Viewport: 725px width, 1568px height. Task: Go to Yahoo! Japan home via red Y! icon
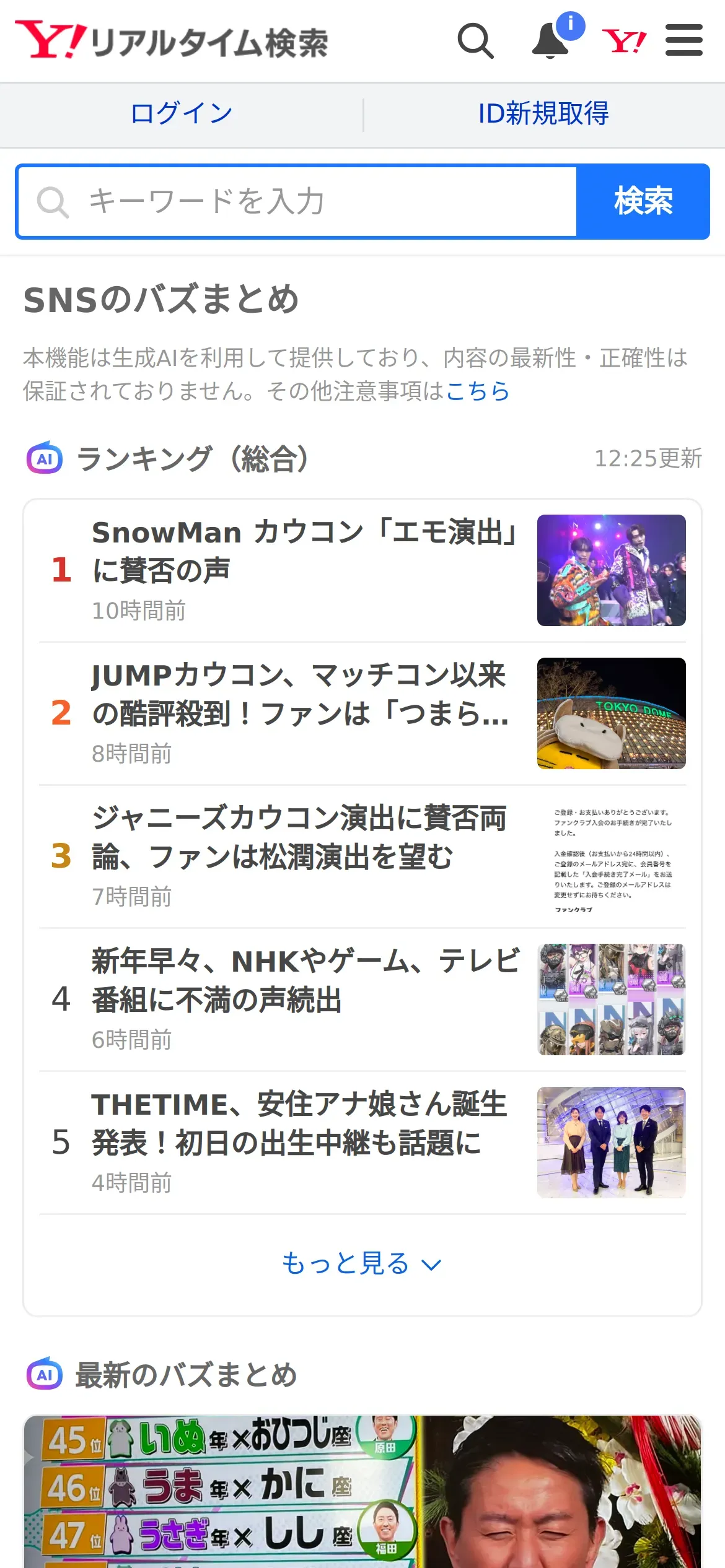tap(624, 41)
